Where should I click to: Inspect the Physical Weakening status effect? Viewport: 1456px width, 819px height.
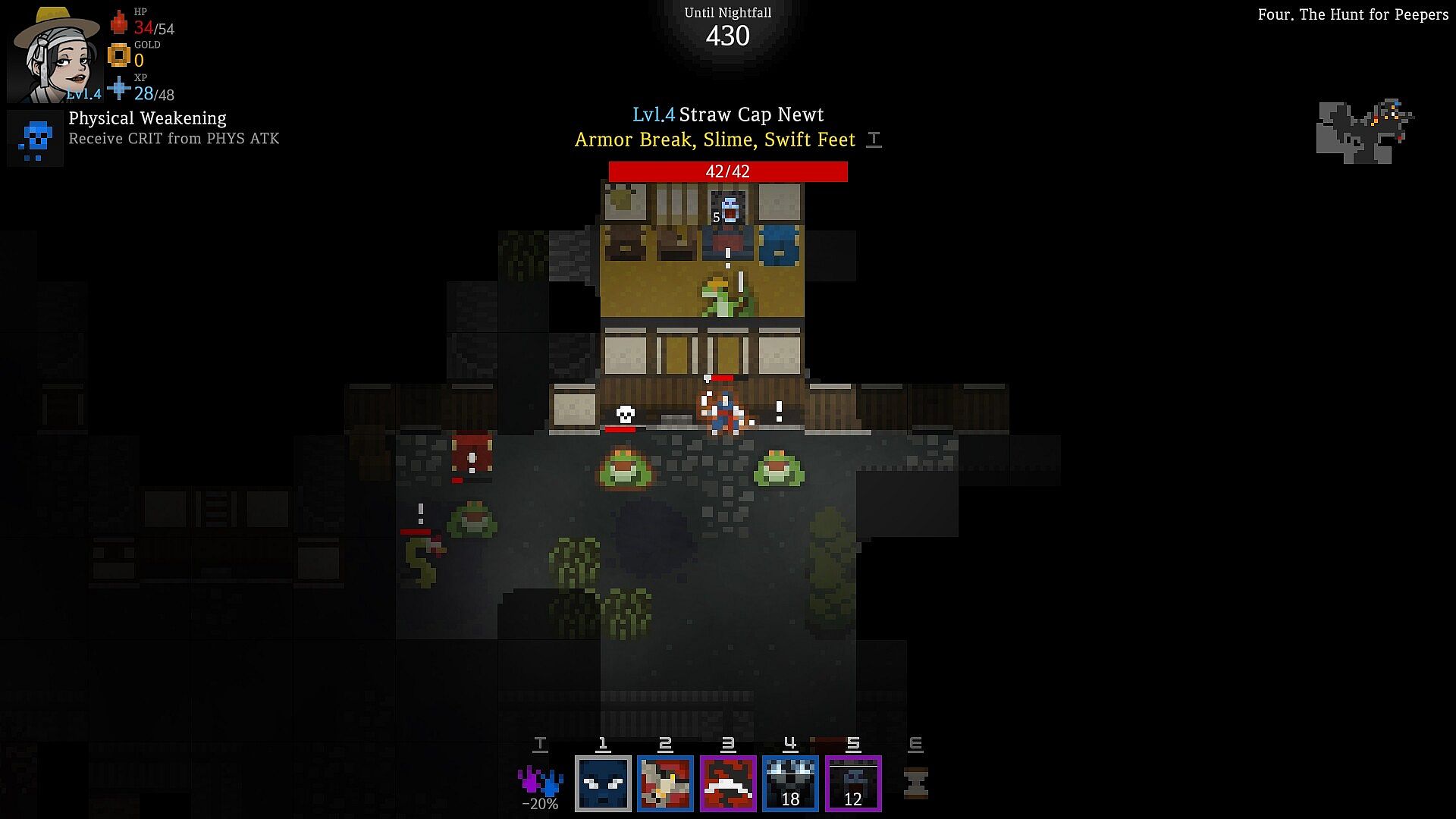coord(35,138)
